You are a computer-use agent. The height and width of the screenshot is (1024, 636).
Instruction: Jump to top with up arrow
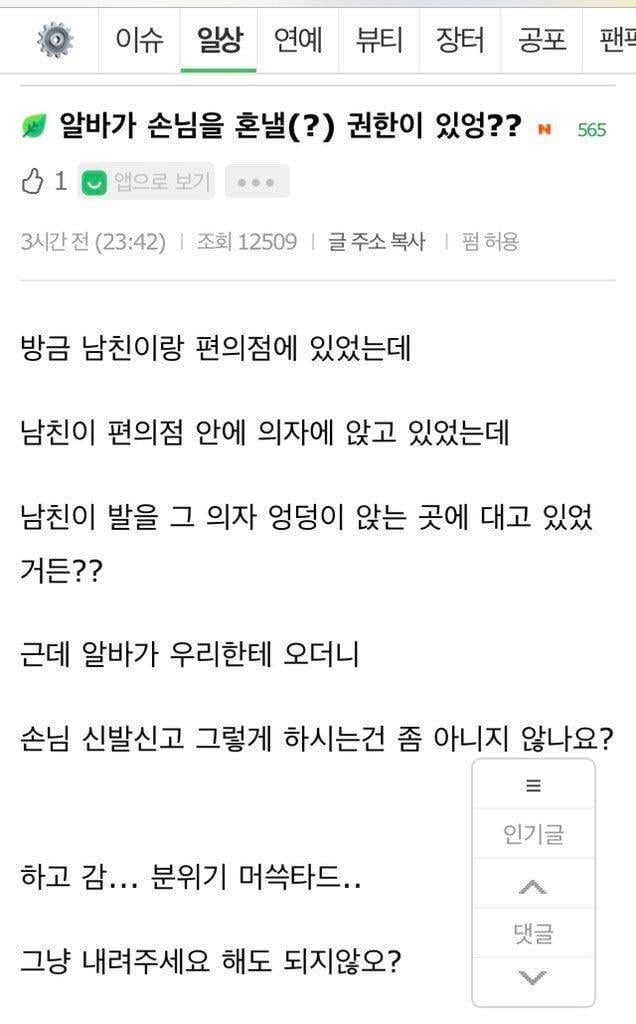point(533,886)
